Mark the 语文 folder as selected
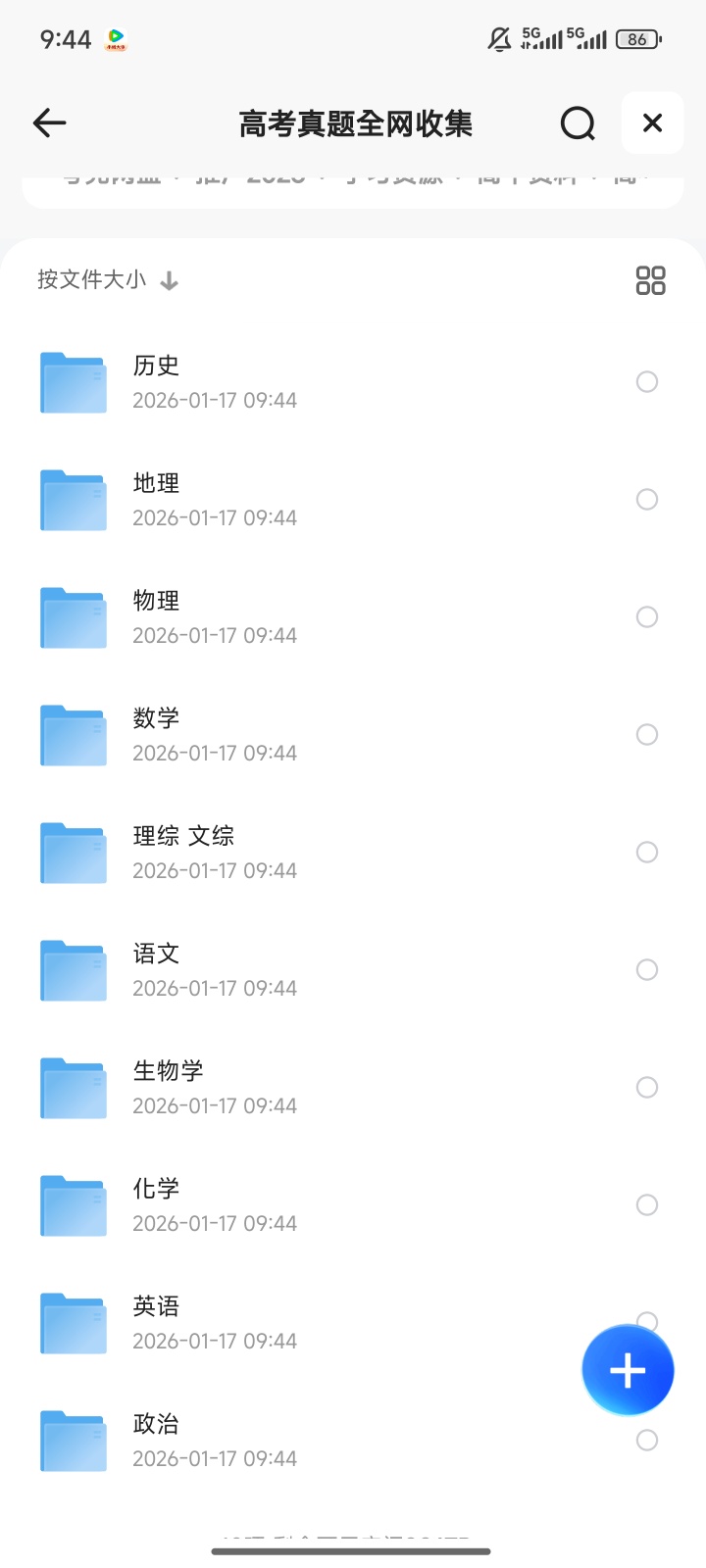The width and height of the screenshot is (706, 1568). click(647, 969)
